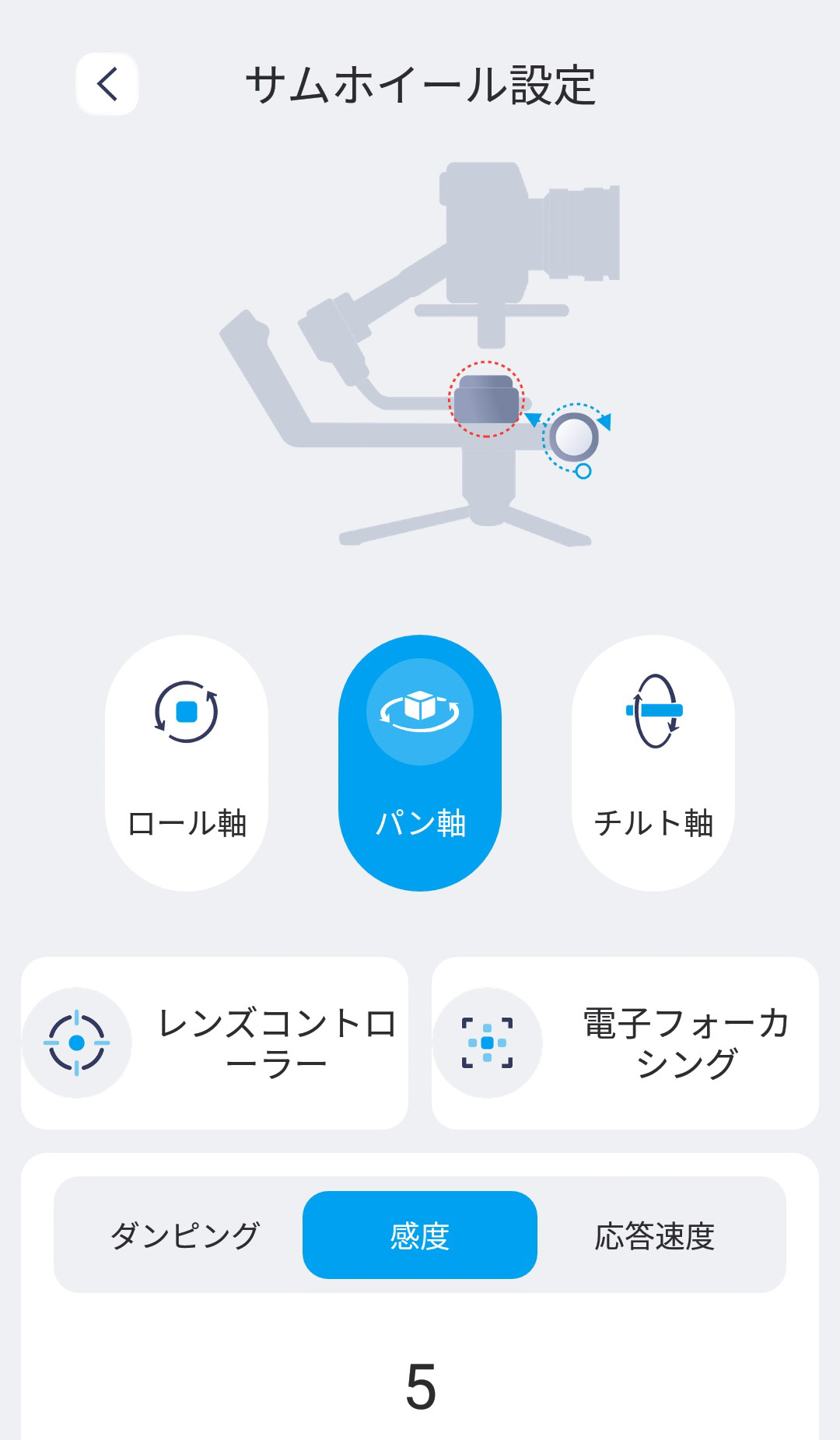
Task: Open the back navigation chevron
Action: click(x=107, y=84)
